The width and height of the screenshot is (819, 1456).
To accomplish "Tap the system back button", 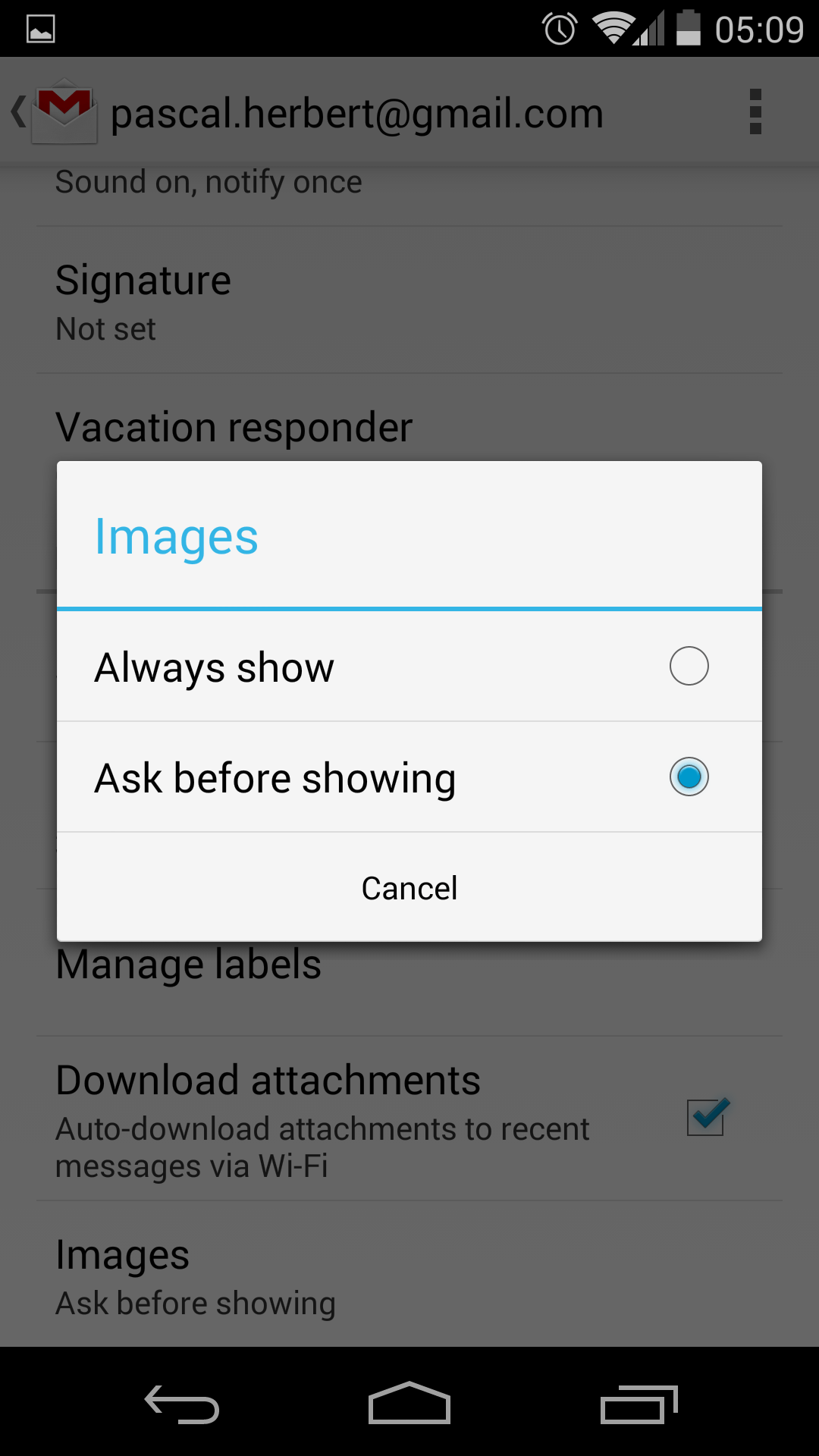I will [x=182, y=1403].
